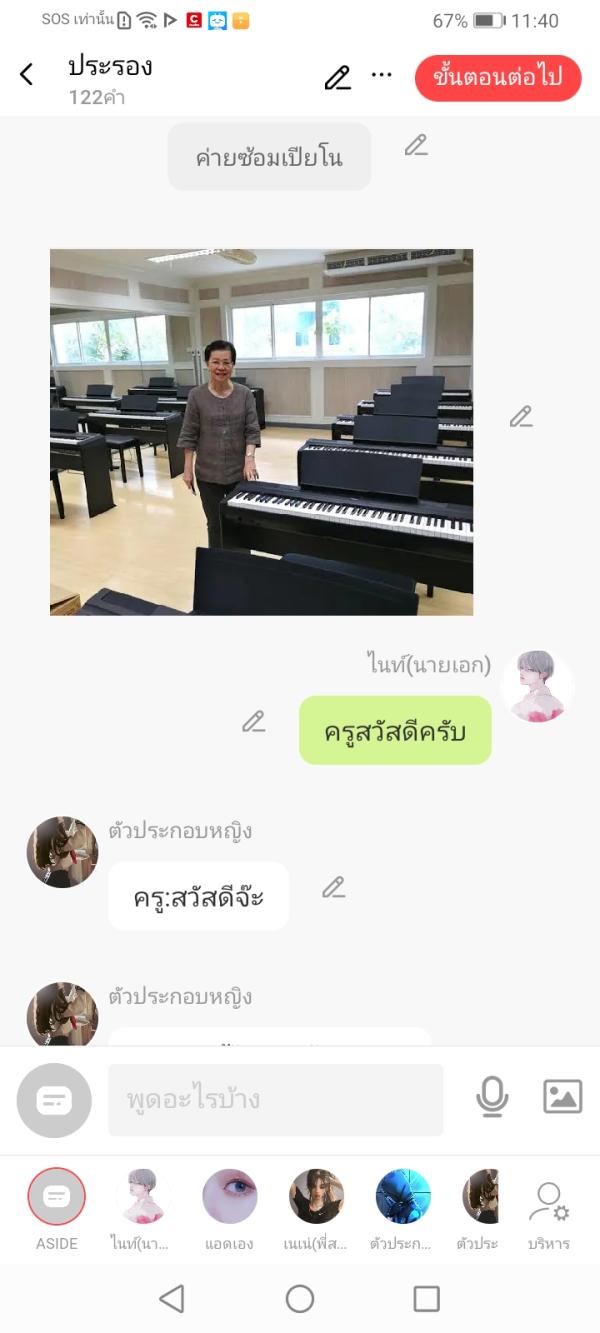Open recent apps with the square button
Image resolution: width=600 pixels, height=1333 pixels.
click(x=427, y=1299)
